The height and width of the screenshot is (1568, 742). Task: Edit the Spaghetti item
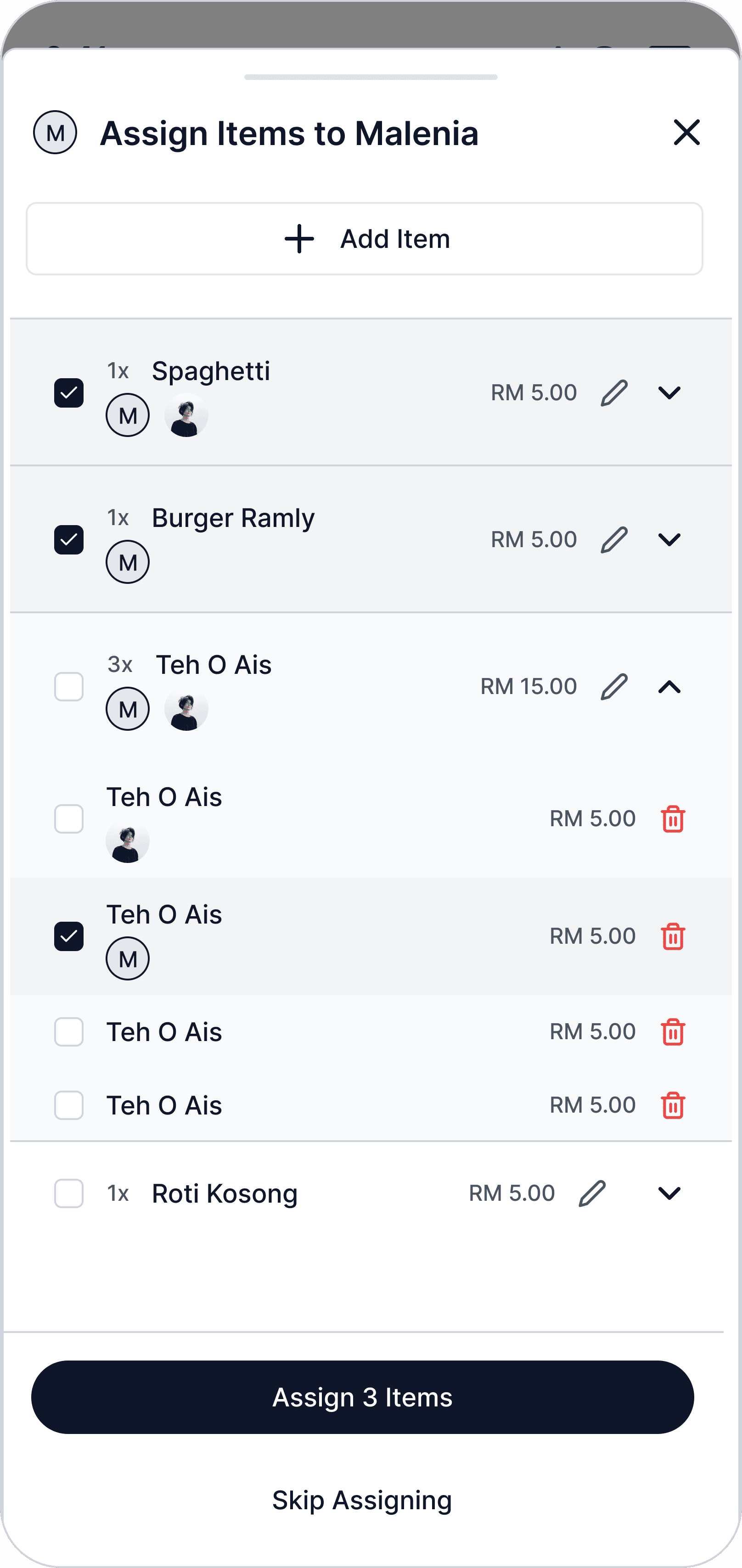pyautogui.click(x=613, y=392)
